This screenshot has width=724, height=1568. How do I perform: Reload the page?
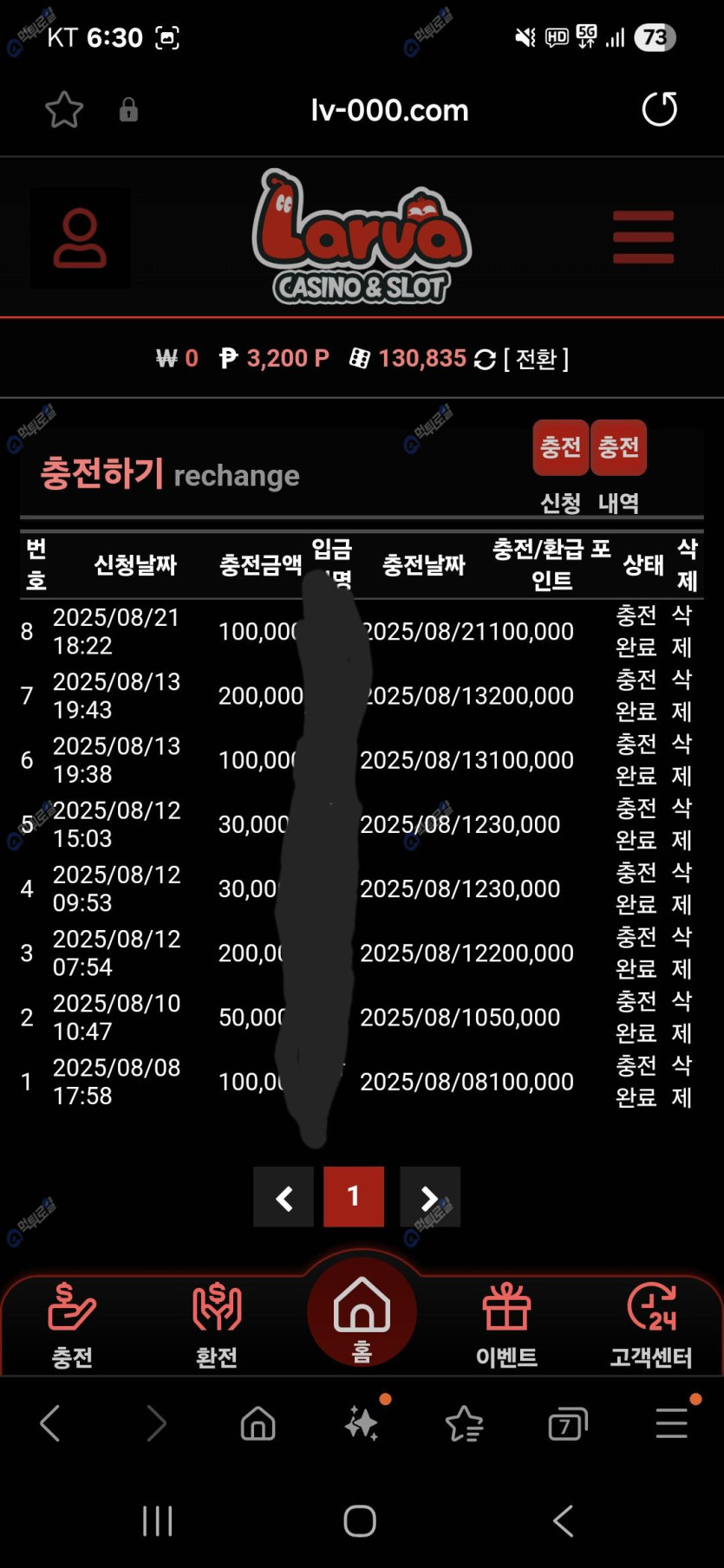[x=659, y=110]
